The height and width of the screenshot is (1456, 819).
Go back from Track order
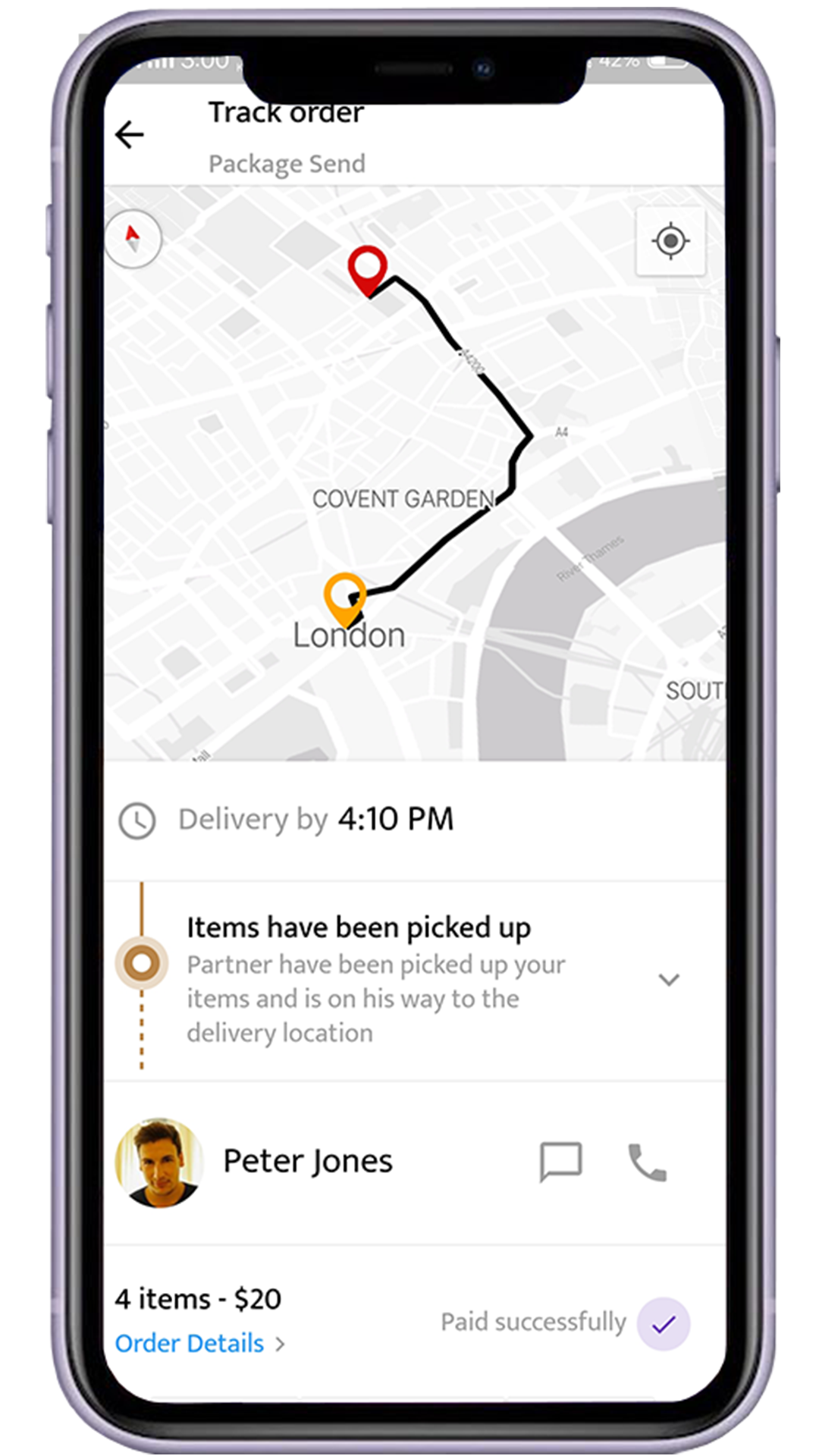click(129, 135)
